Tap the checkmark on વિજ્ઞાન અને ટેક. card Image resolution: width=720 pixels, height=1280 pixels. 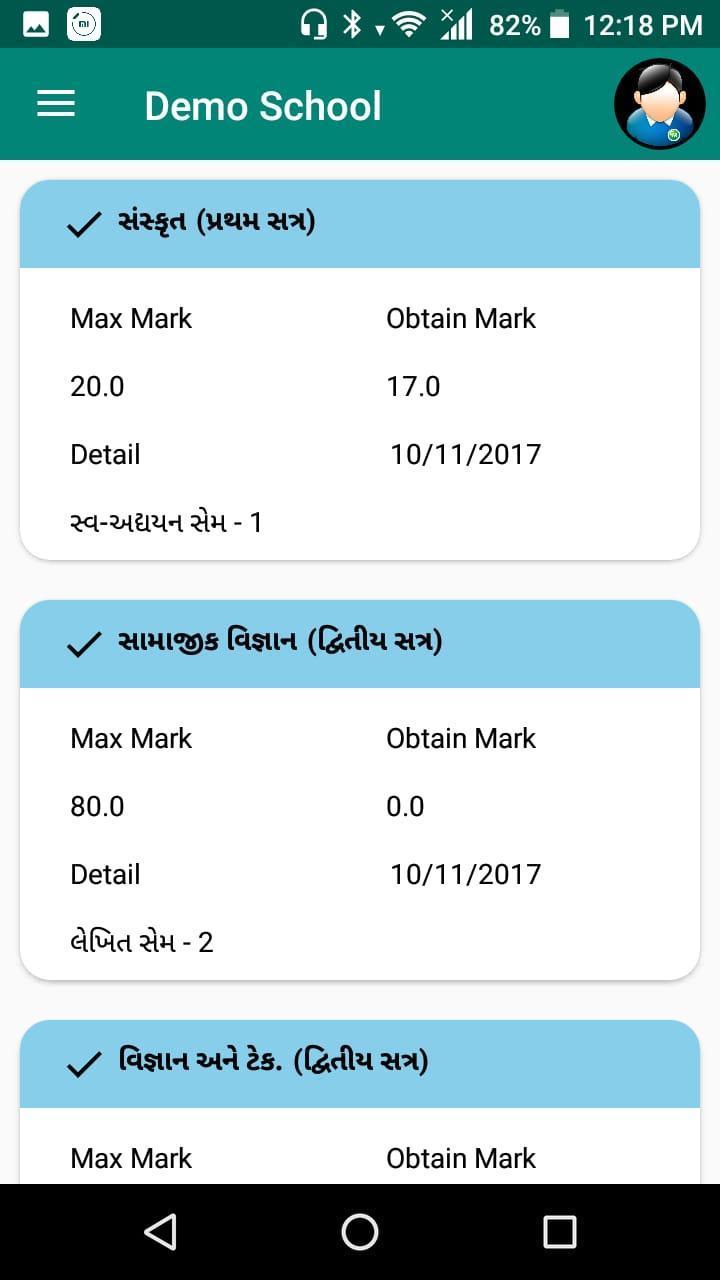coord(85,1064)
